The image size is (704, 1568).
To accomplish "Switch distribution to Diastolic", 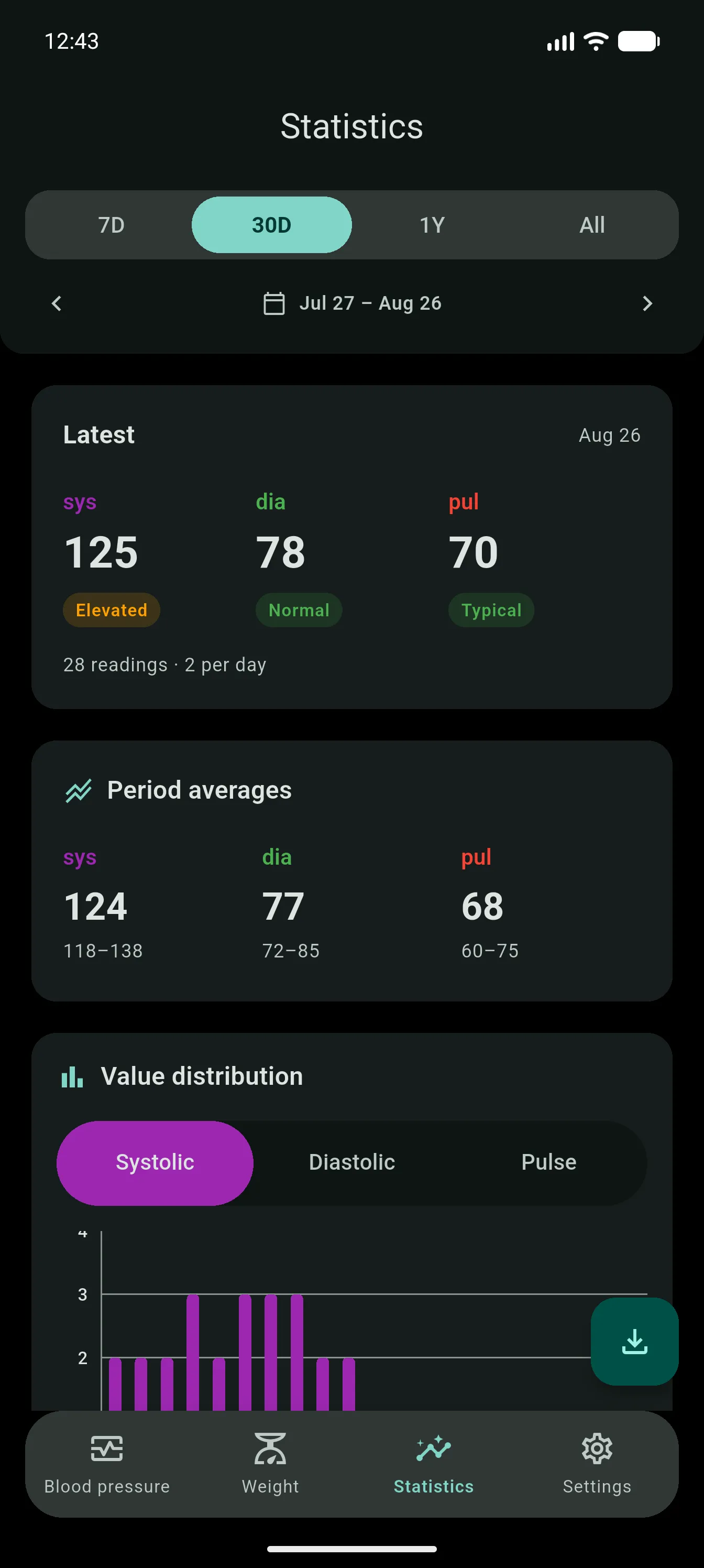I will coord(351,1162).
